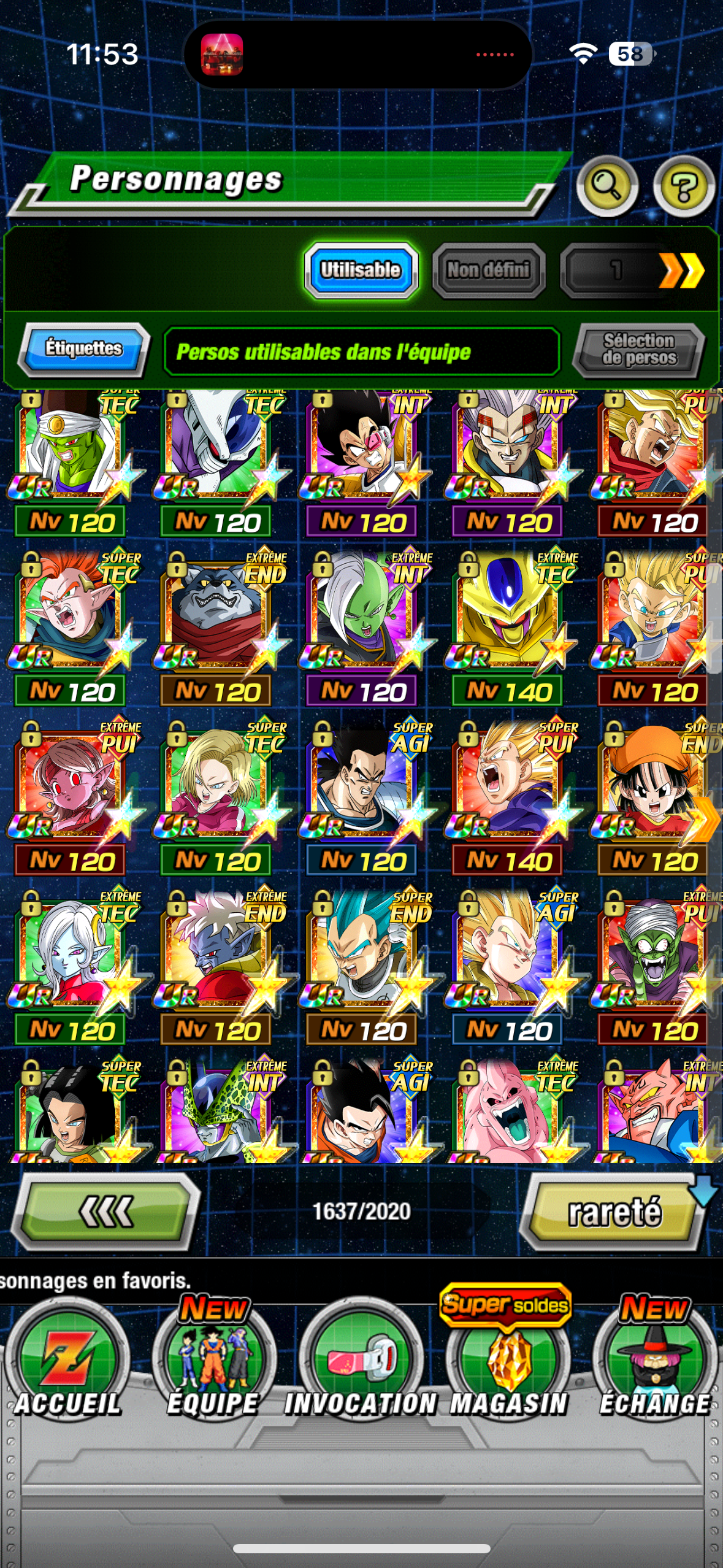Go back with the triple arrow button
723x1568 pixels.
pos(105,1212)
